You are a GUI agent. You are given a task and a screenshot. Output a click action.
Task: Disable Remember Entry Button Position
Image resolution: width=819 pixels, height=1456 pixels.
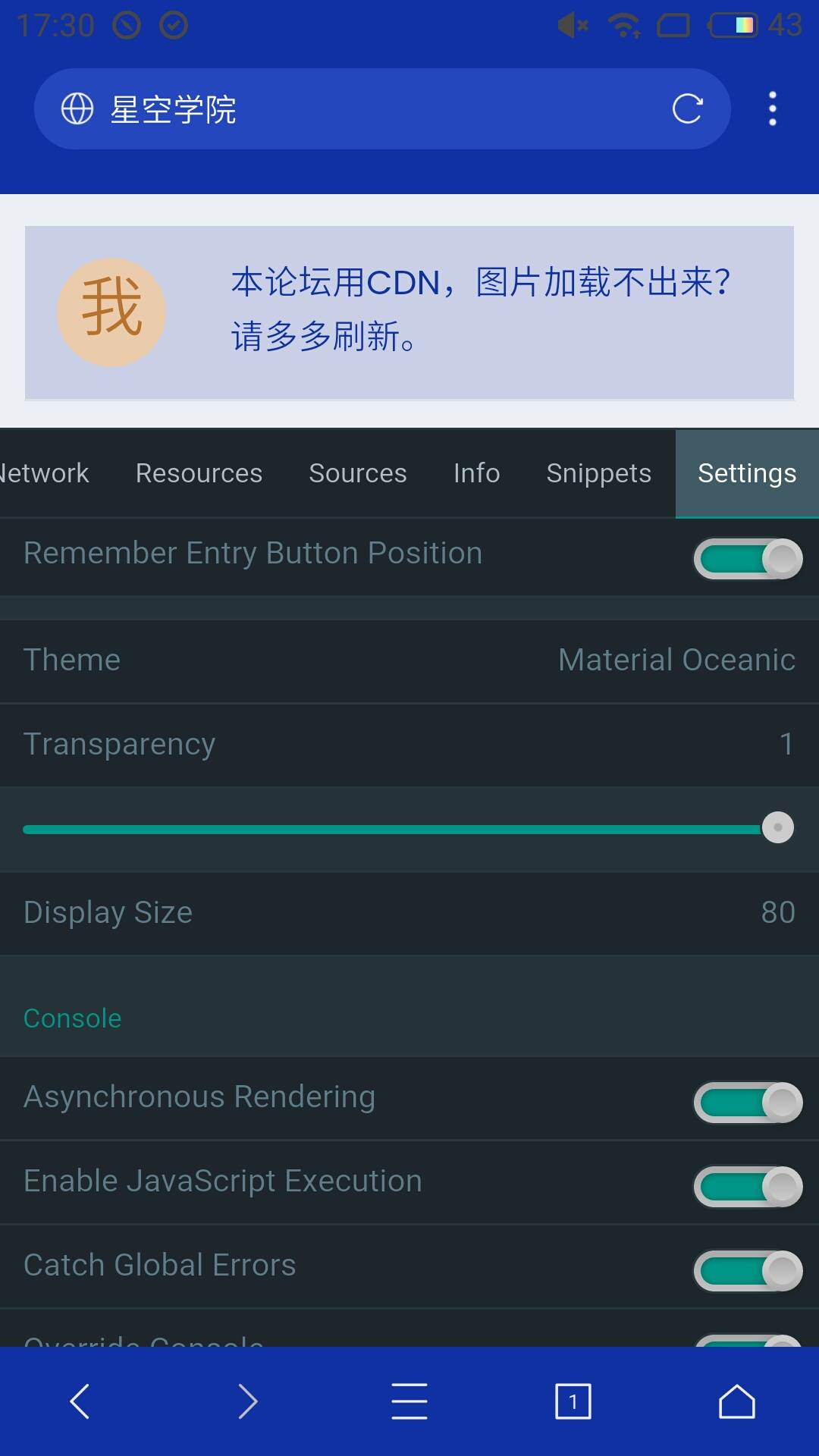[747, 559]
